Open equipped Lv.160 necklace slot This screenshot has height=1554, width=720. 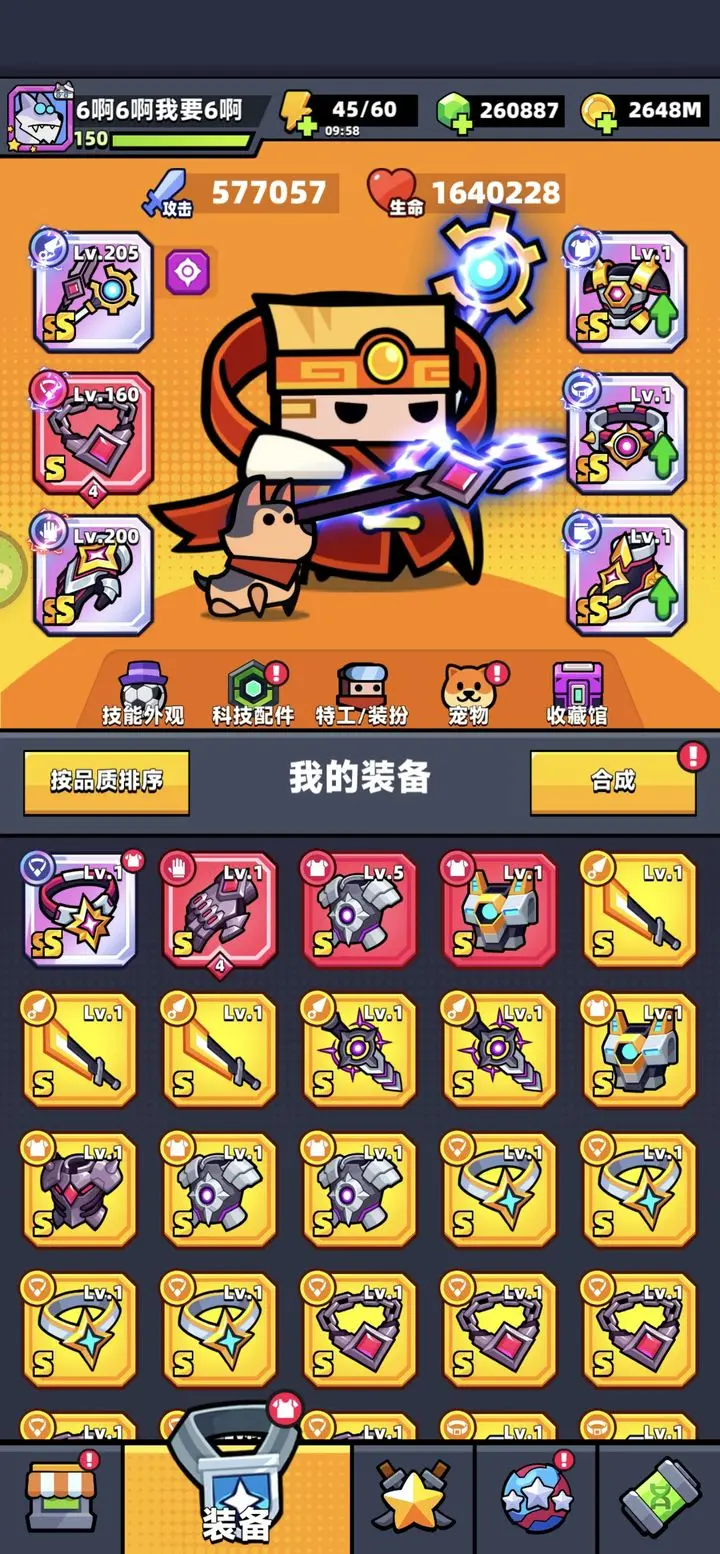(93, 433)
